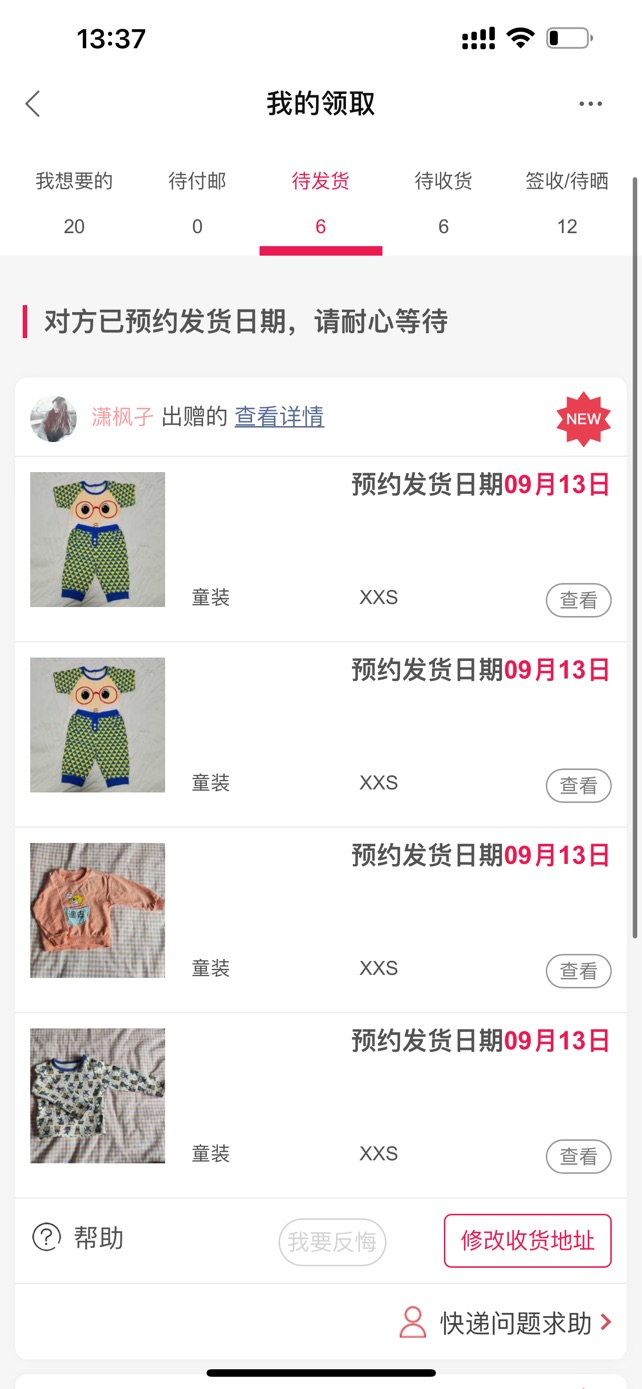Open 帮助 help
The height and width of the screenshot is (1389, 642).
pos(78,1238)
